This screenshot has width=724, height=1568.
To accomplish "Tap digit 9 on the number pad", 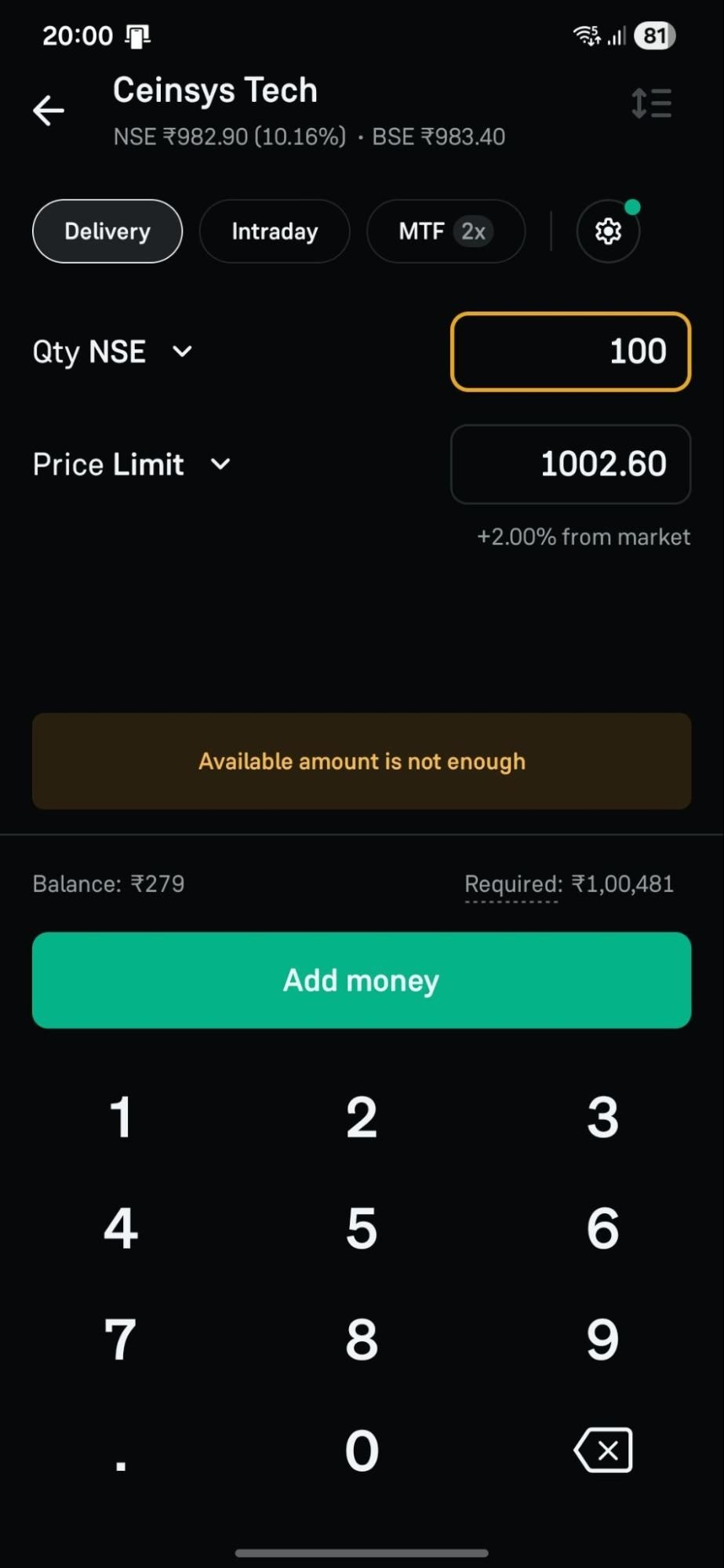I will click(602, 1339).
